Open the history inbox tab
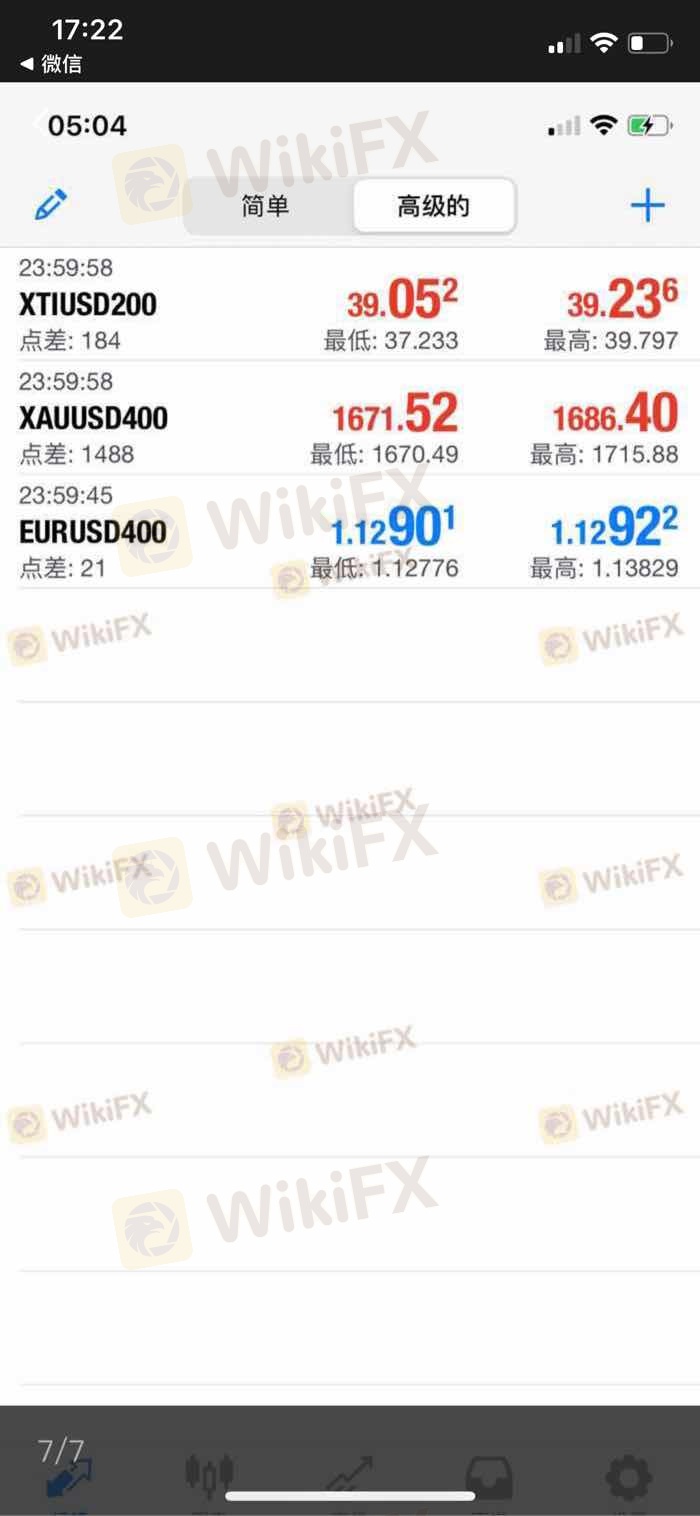Screen dimensions: 700x1516 point(490,1476)
